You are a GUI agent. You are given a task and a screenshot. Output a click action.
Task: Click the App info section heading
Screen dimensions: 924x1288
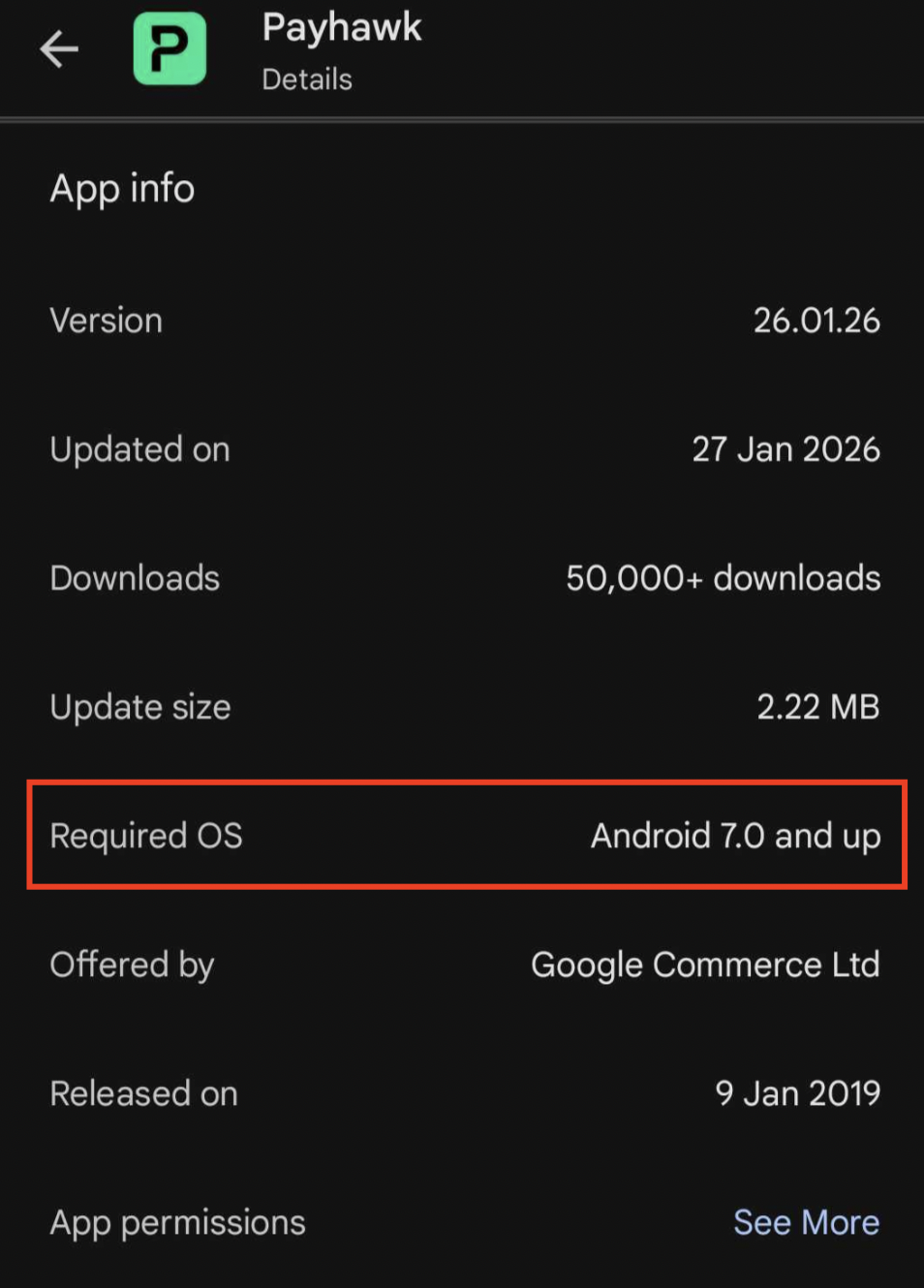coord(122,188)
